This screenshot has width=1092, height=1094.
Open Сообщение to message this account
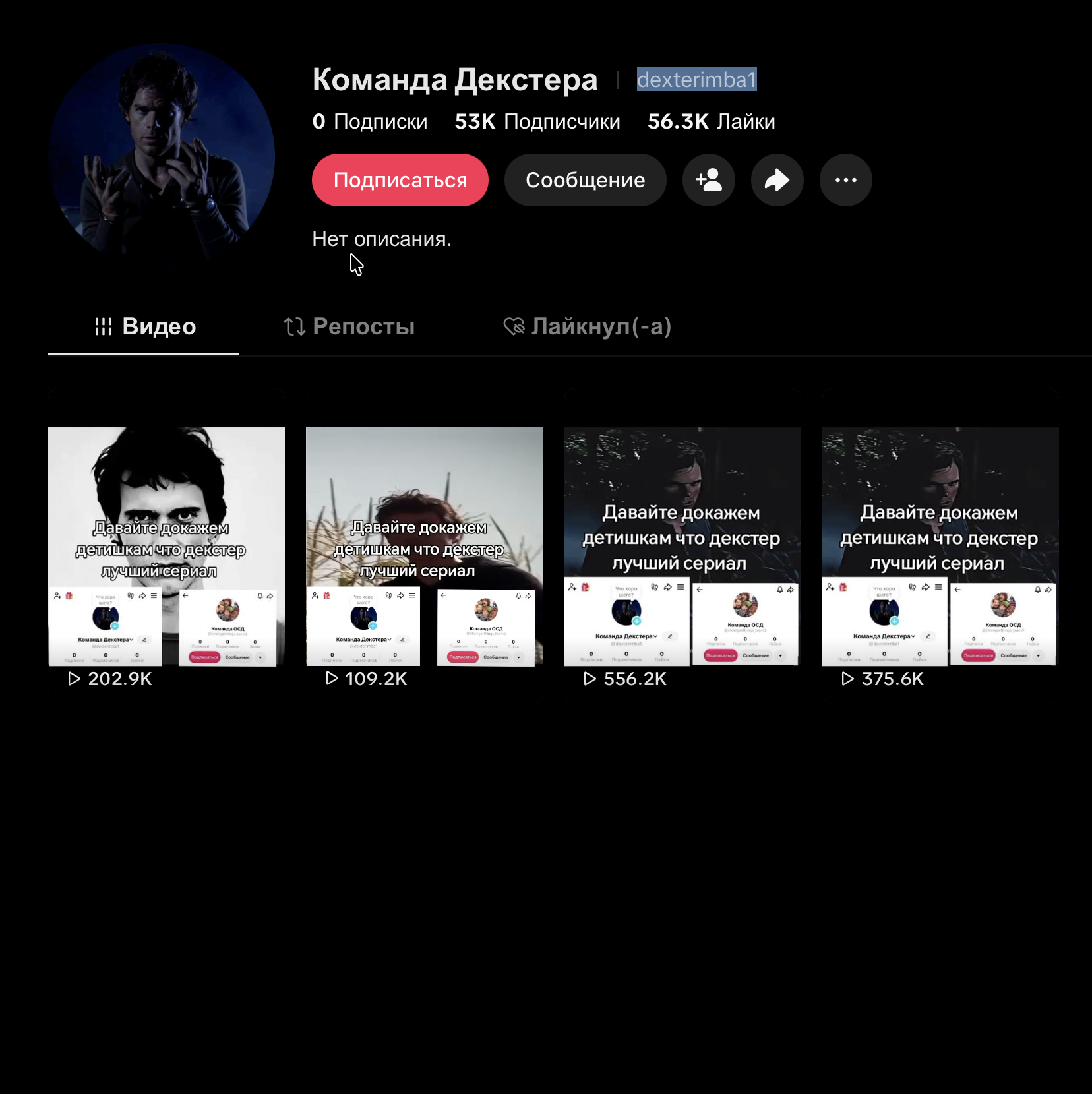pos(585,180)
